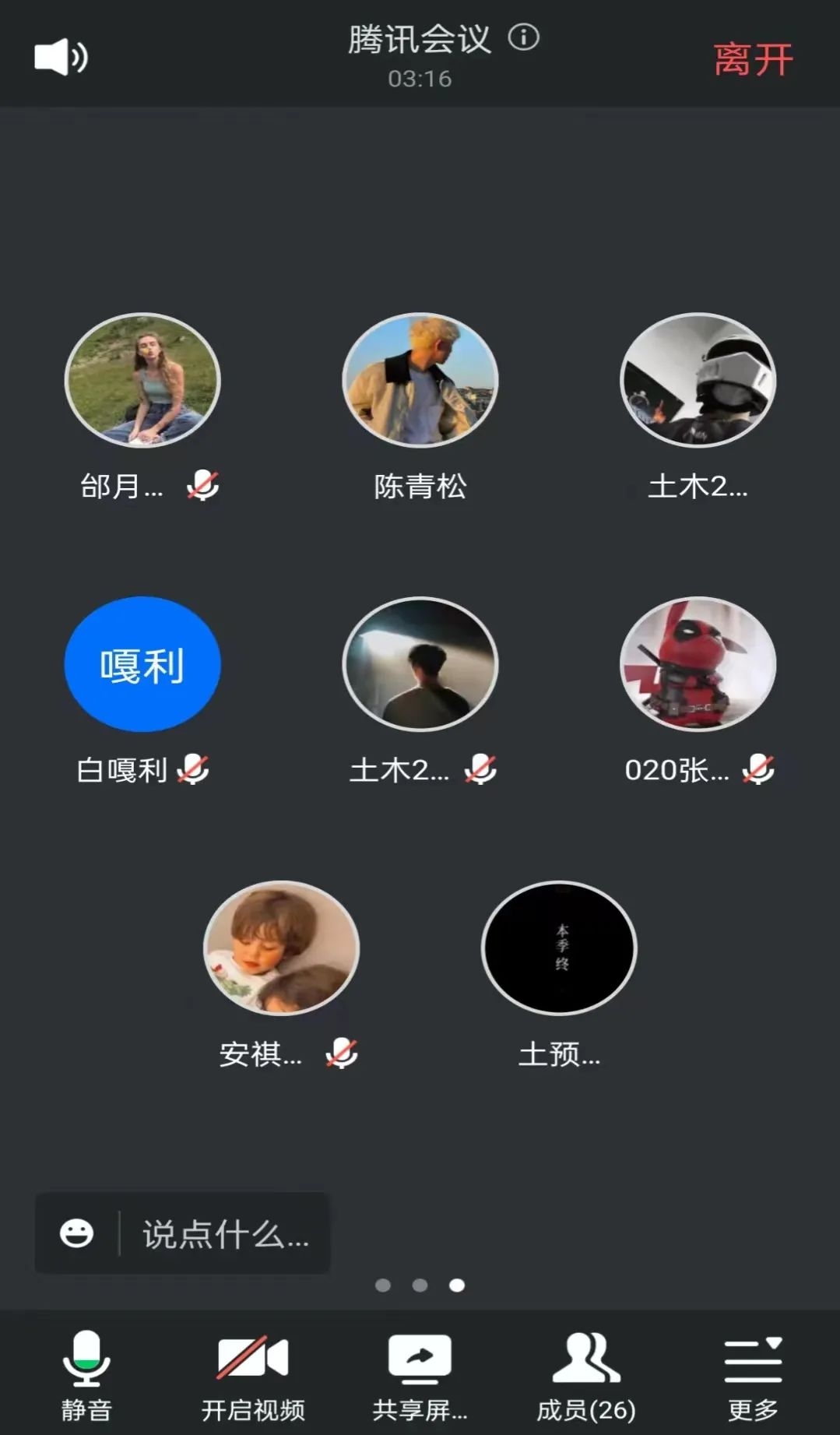Screen dimensions: 840x1435
Task: Open the meeting info icon
Action: tap(524, 37)
